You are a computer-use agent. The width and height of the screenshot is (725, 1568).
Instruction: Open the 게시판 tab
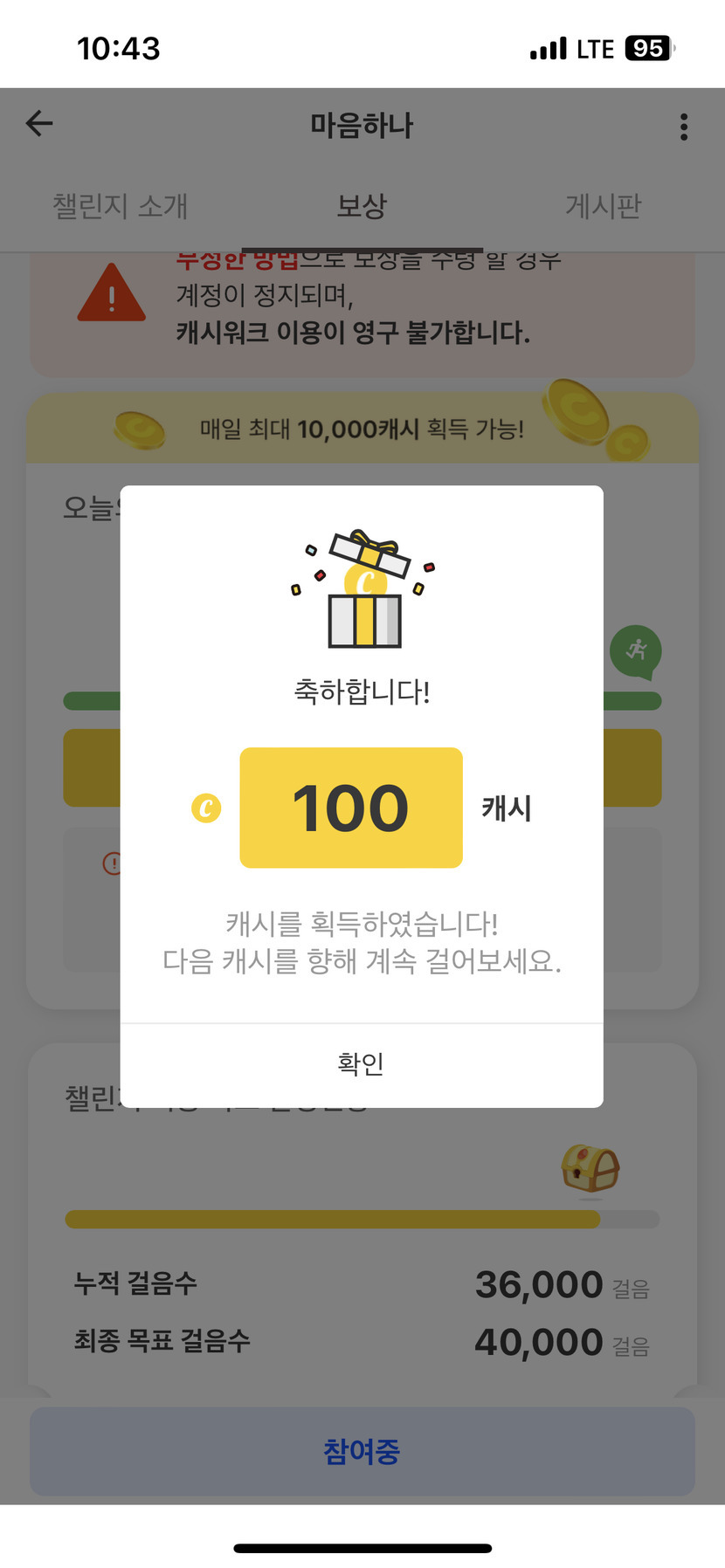[603, 206]
